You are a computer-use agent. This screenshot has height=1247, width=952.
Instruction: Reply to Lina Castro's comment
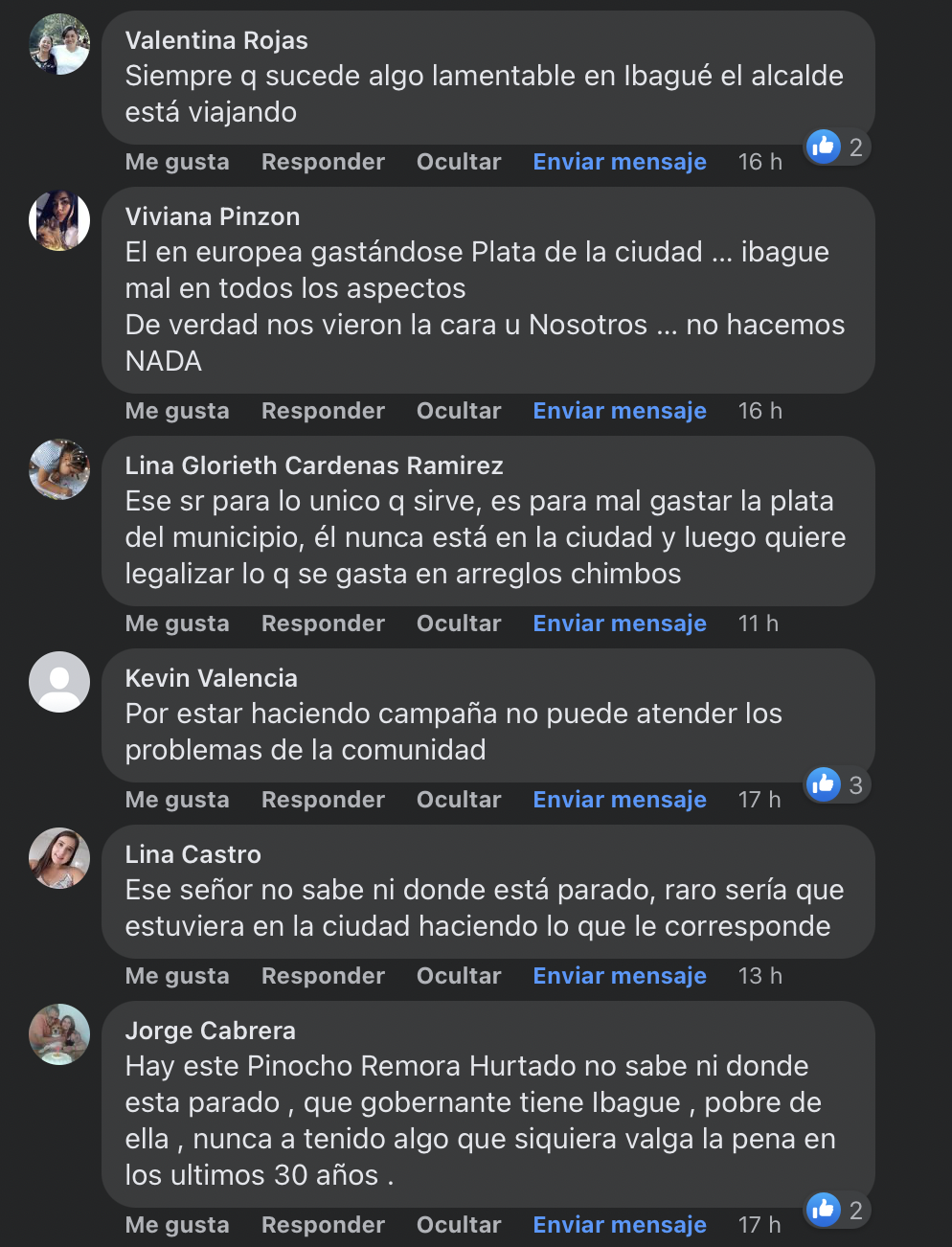[x=323, y=976]
